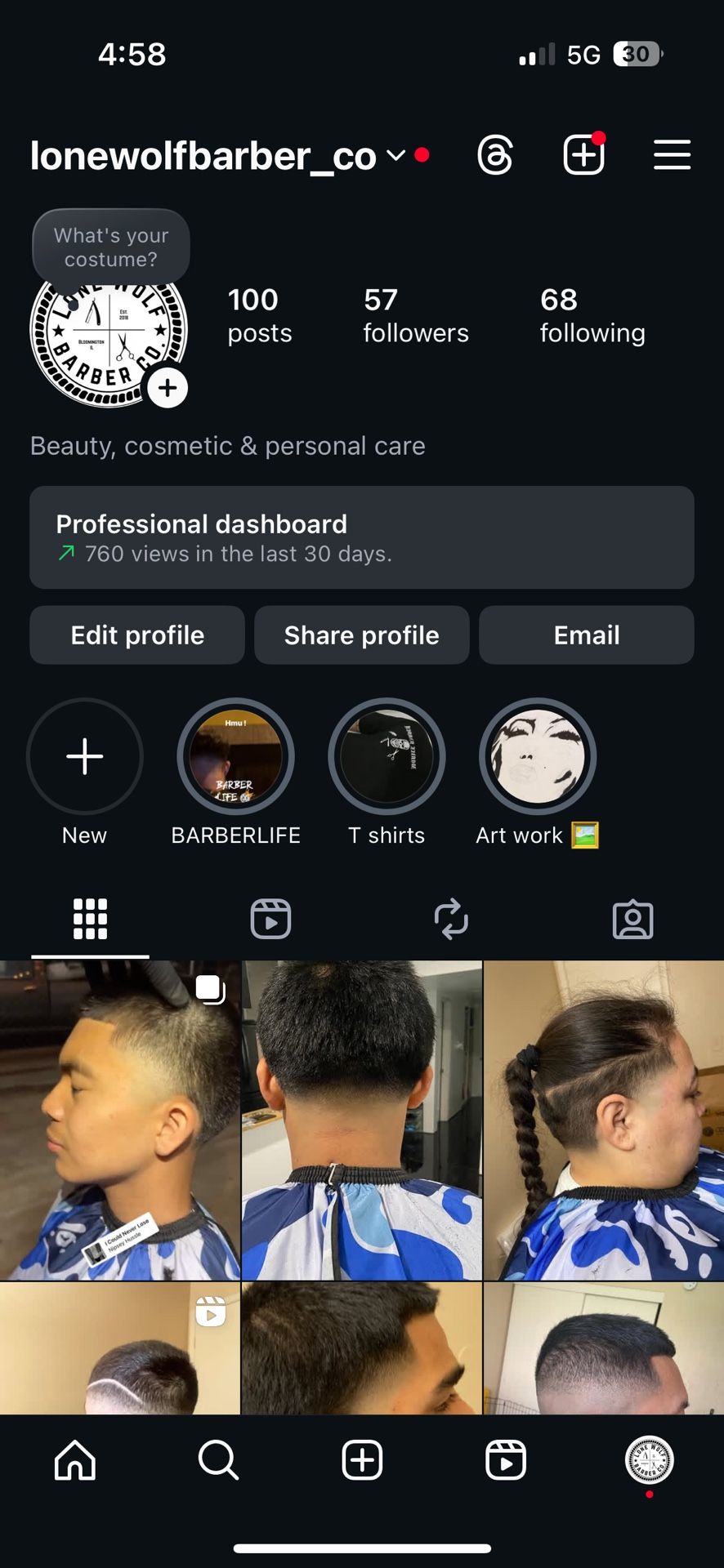Show the tagged photos tab

pos(632,920)
